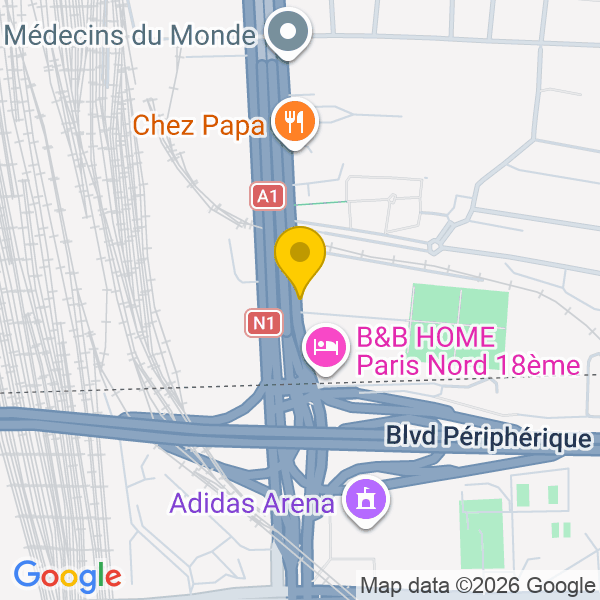Select B&B HOME Paris Nord 18ème hotel pin
Image resolution: width=600 pixels, height=600 pixels.
pyautogui.click(x=325, y=349)
